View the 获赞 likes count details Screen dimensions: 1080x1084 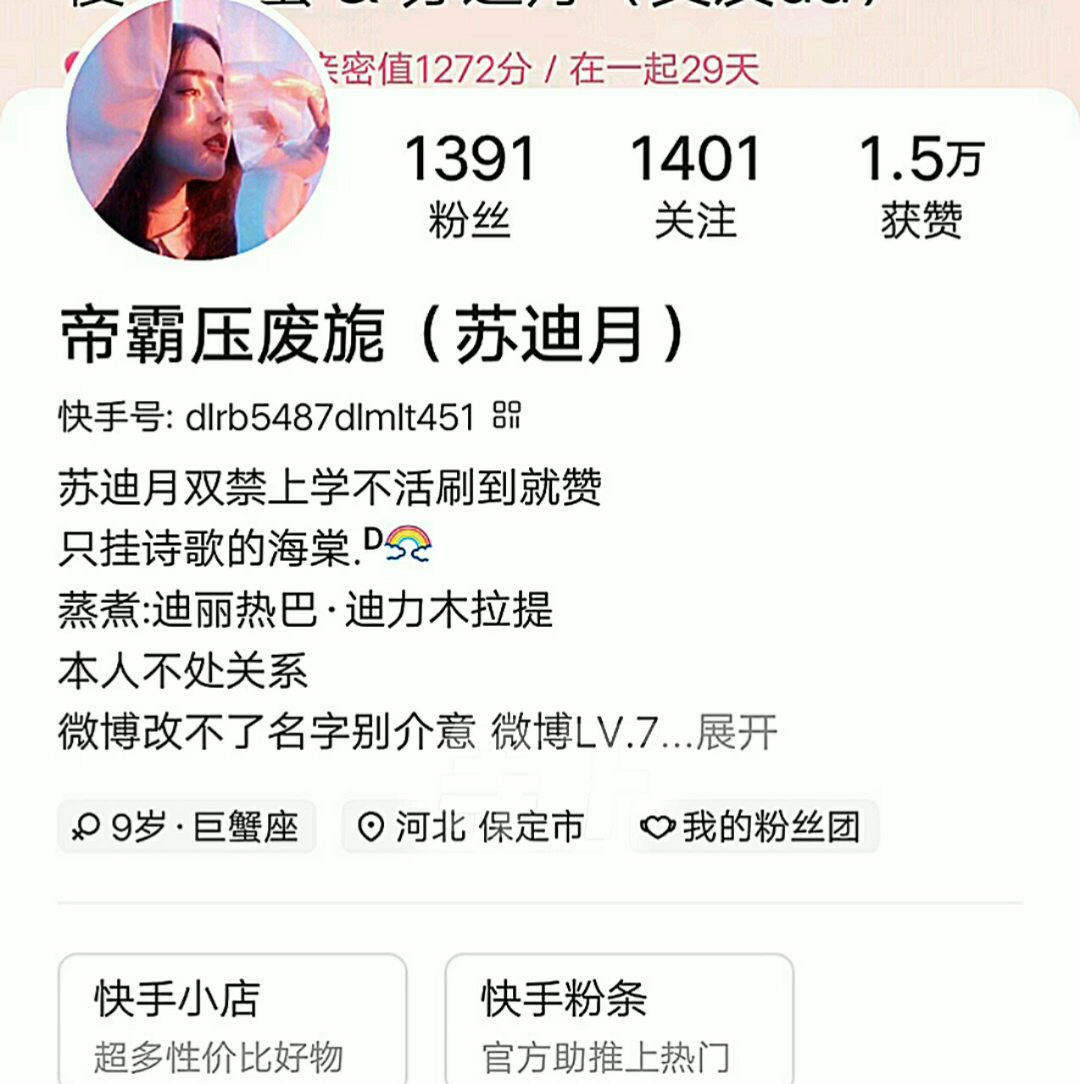tap(921, 187)
